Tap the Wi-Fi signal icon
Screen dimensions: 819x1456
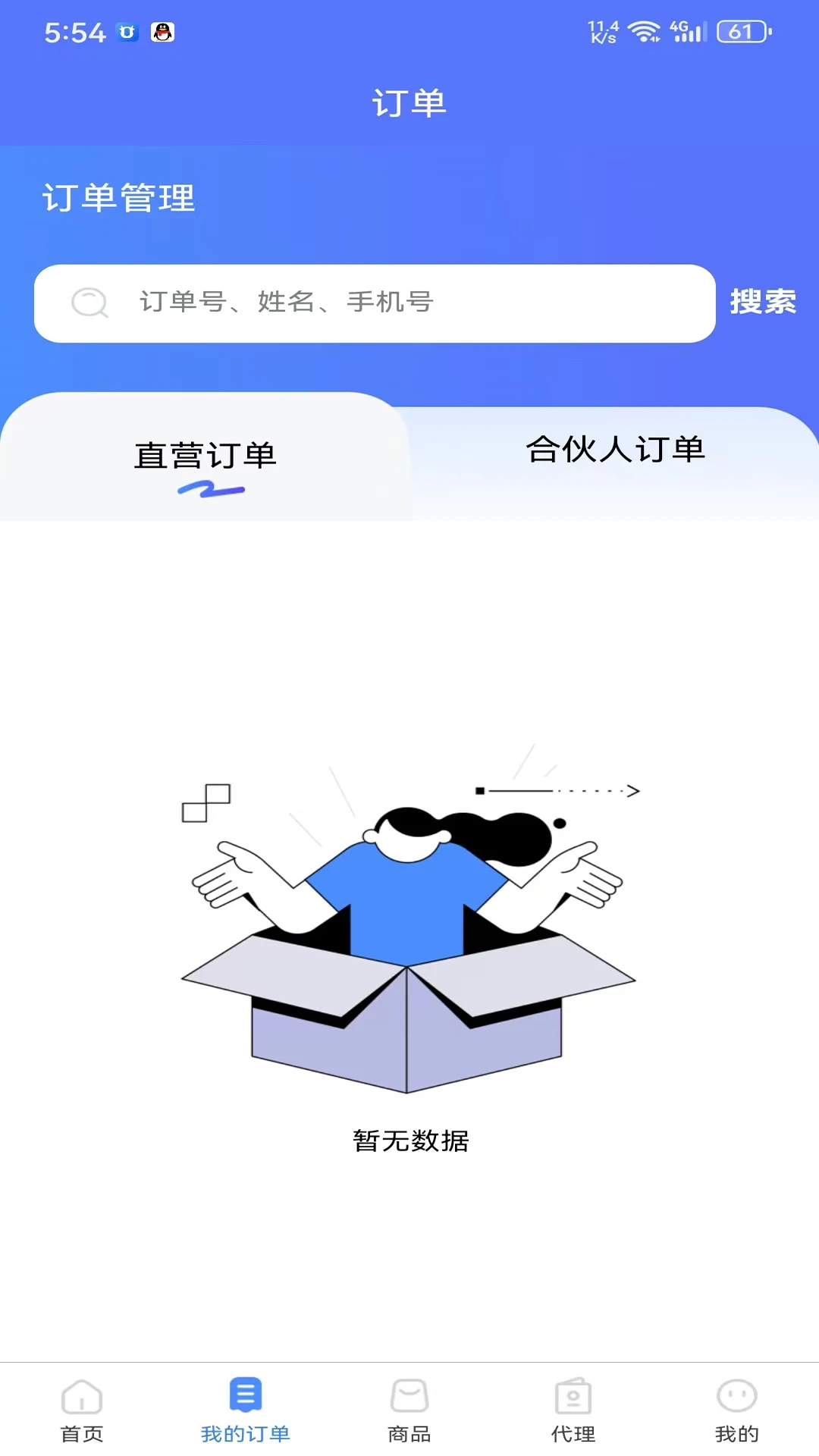644,32
